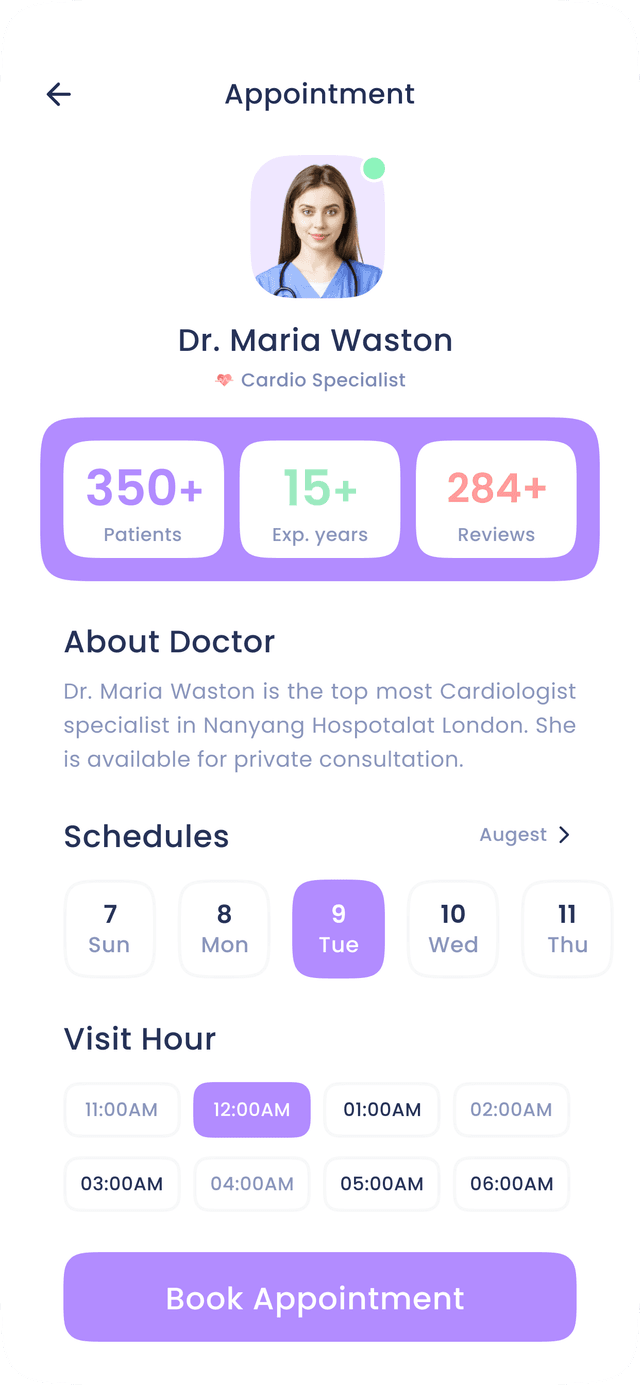Pick the 02:00AM time slot

[x=511, y=1110]
